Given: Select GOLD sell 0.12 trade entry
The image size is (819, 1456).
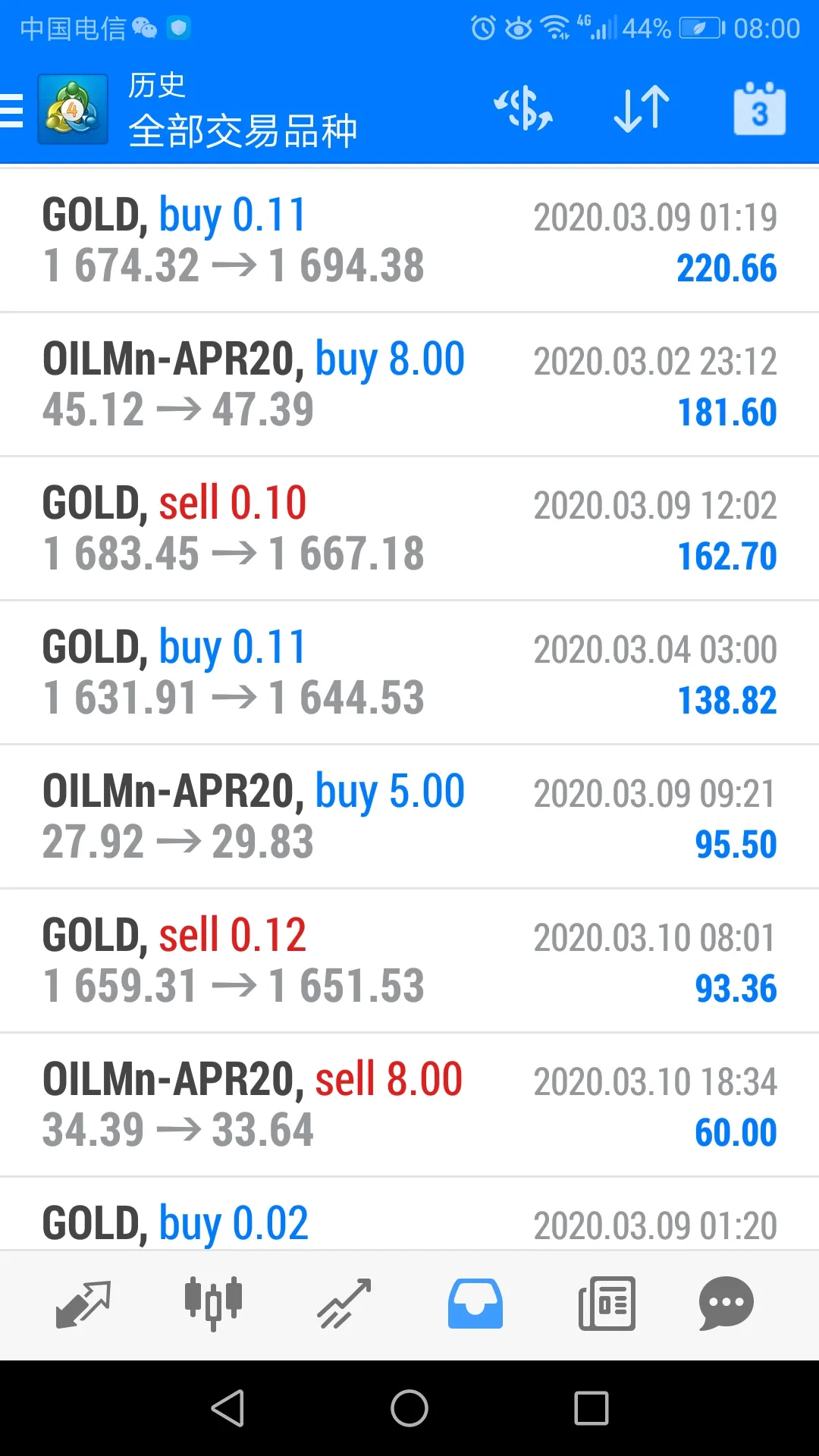Looking at the screenshot, I should point(409,961).
